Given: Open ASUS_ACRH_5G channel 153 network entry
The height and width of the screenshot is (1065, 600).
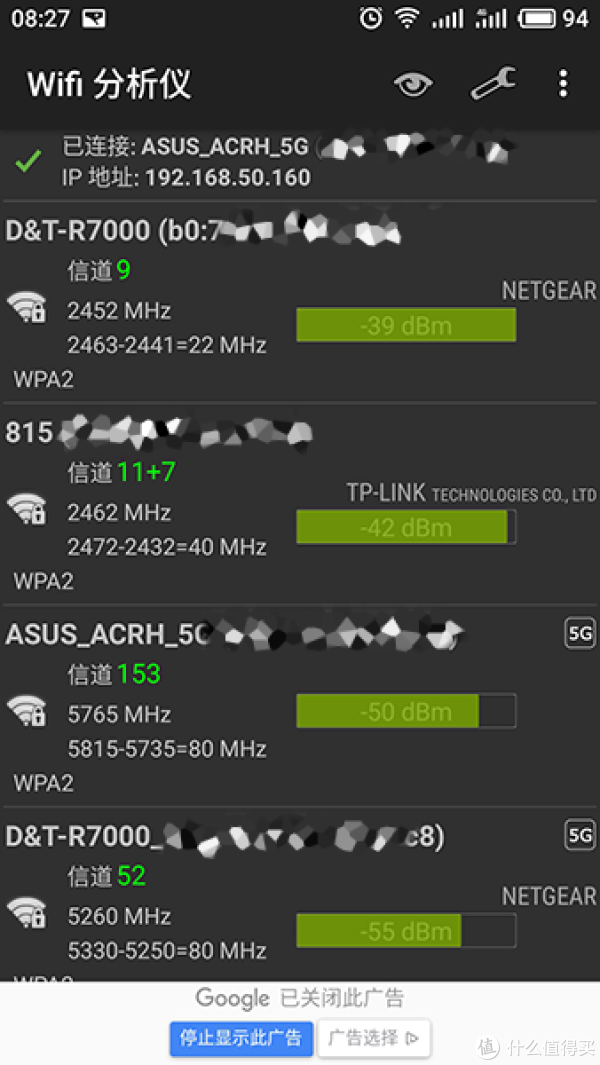Looking at the screenshot, I should point(300,706).
